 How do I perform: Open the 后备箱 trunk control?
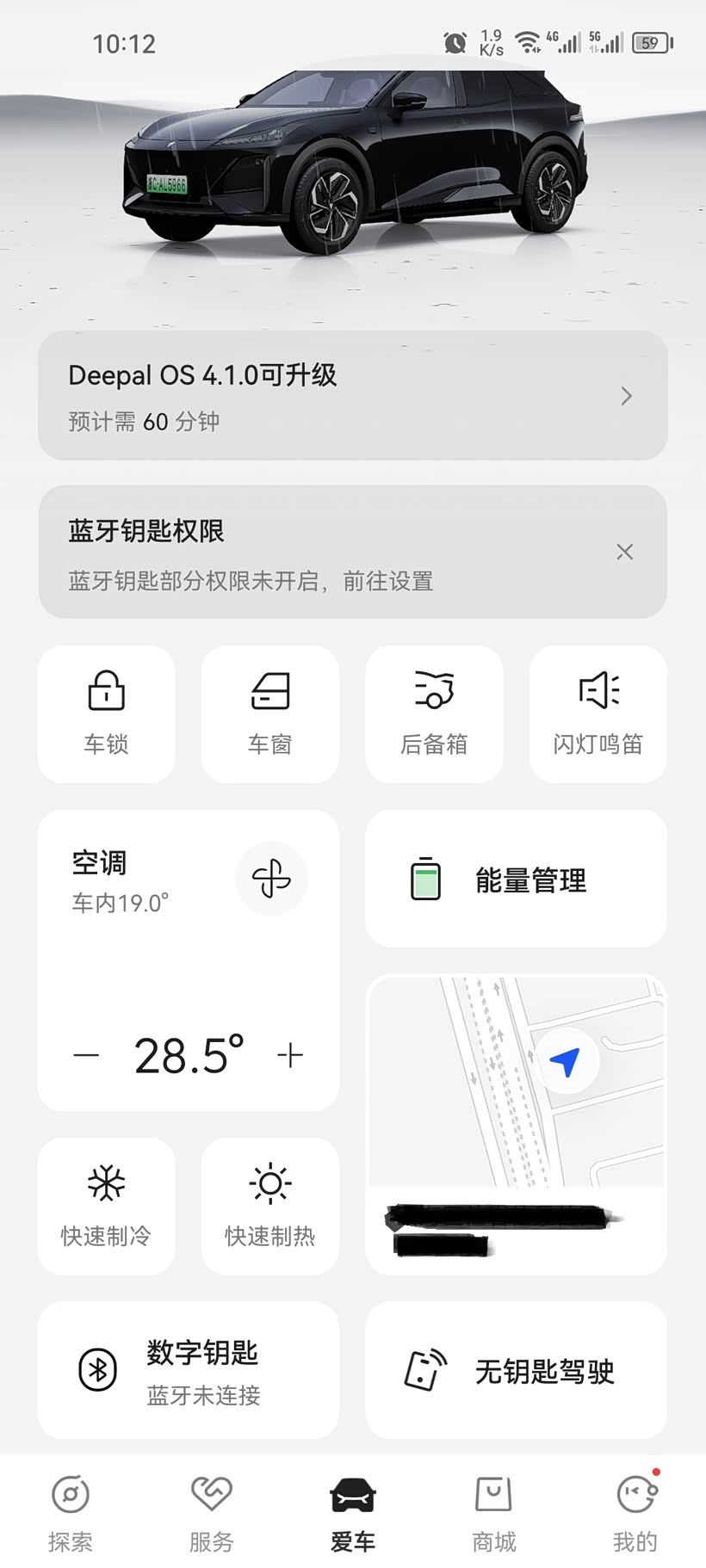pyautogui.click(x=434, y=713)
